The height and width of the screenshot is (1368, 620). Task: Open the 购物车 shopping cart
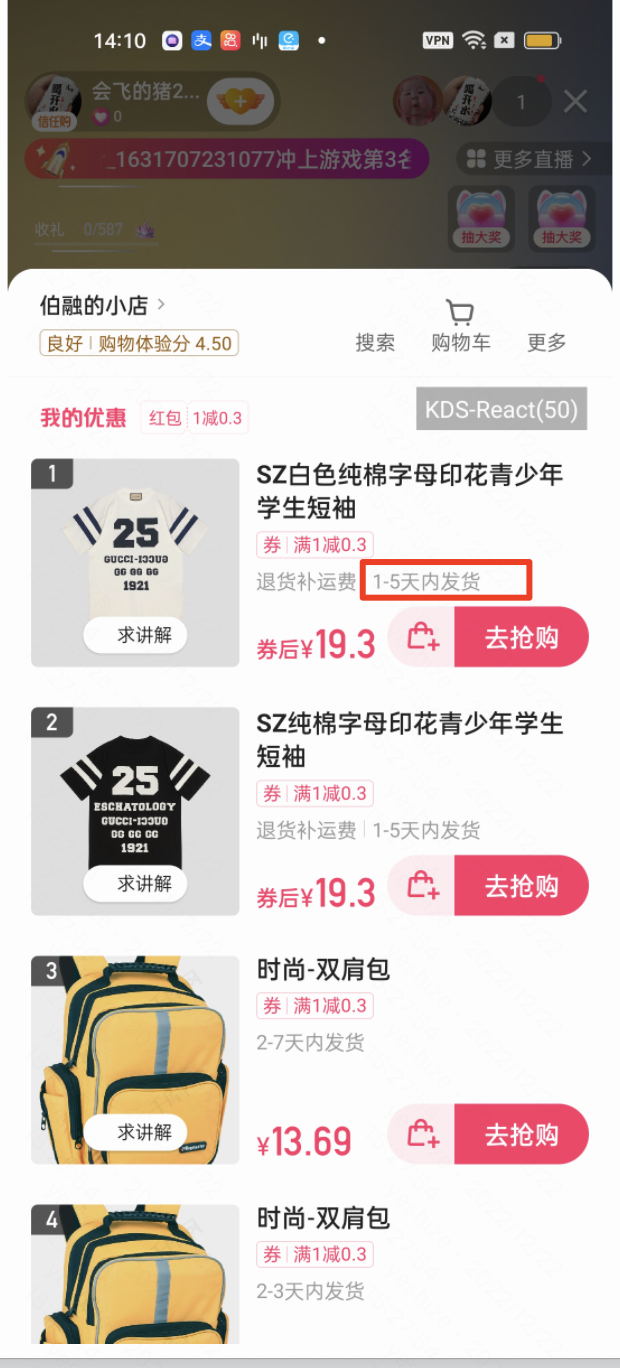(461, 326)
